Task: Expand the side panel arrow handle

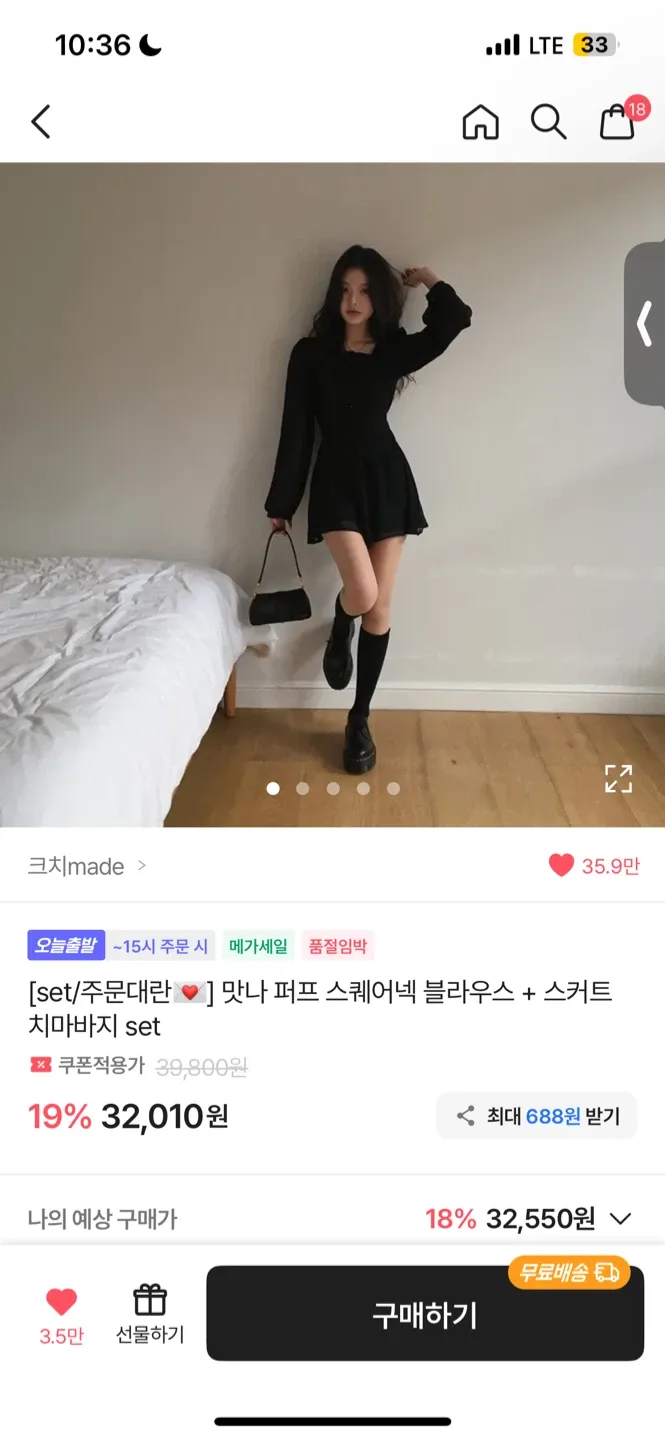Action: 646,325
